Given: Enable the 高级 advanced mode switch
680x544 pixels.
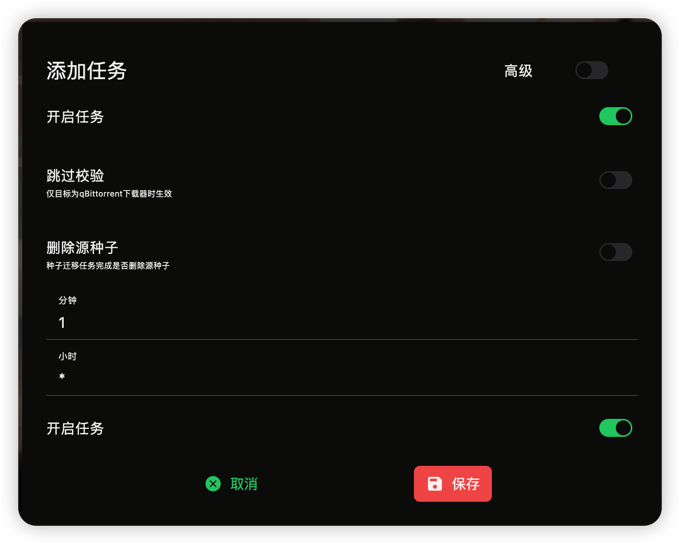Looking at the screenshot, I should [591, 70].
